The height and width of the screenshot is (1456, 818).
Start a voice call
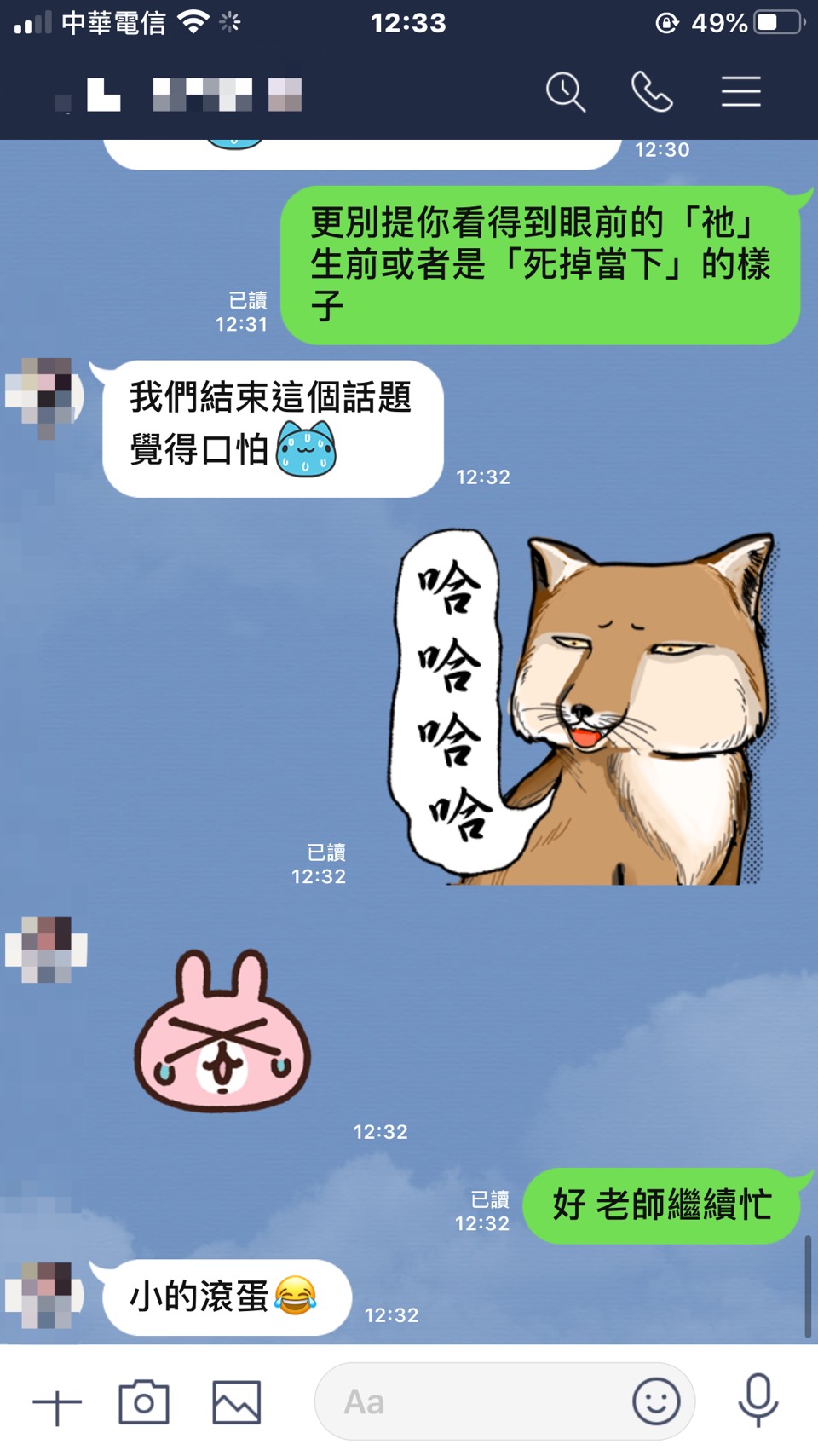point(652,92)
